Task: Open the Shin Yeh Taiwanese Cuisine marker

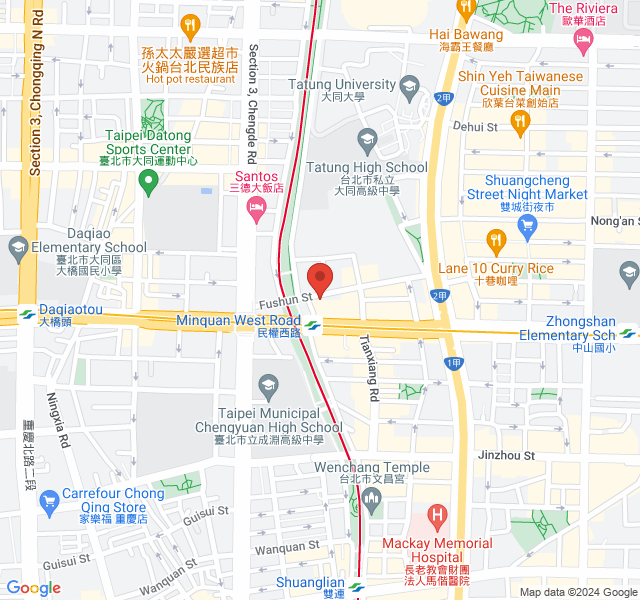Action: [x=519, y=122]
